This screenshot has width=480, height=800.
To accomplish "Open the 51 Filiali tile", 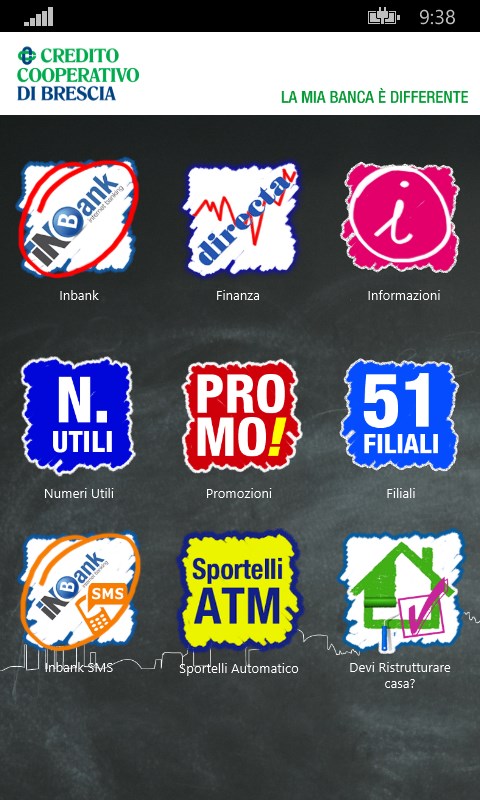I will [400, 415].
